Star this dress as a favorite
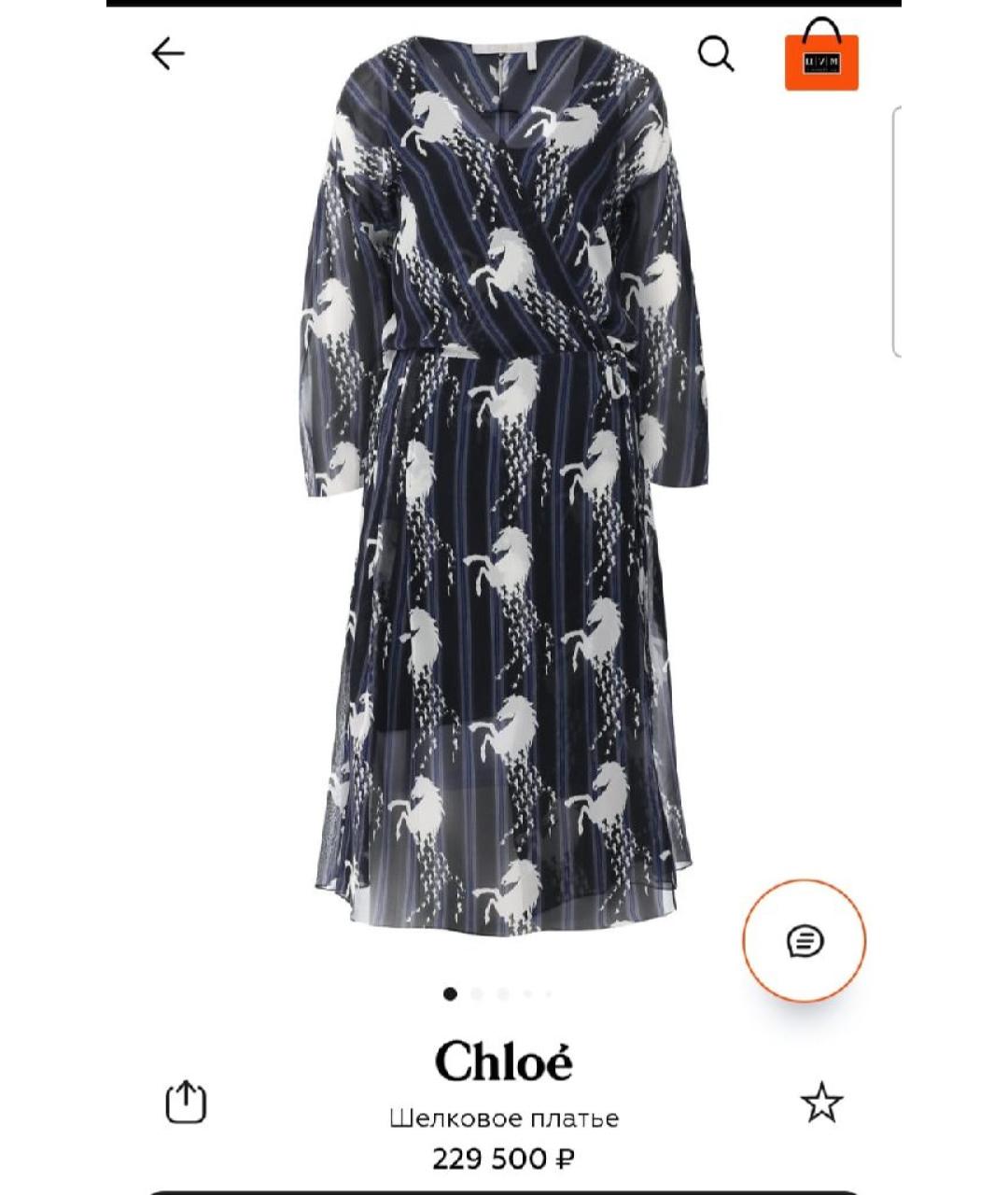 point(821,1098)
